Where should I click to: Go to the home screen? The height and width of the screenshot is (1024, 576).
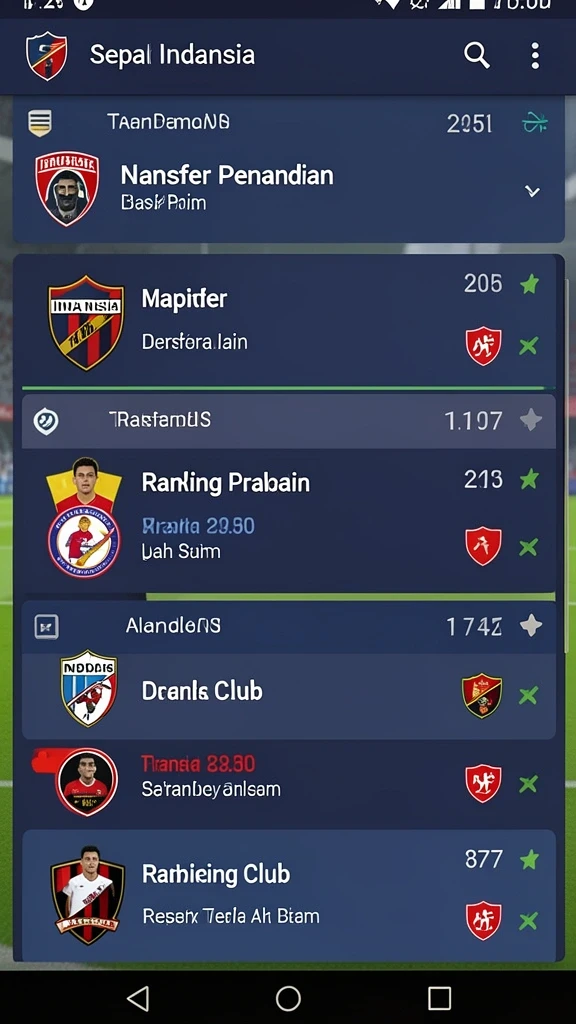288,998
